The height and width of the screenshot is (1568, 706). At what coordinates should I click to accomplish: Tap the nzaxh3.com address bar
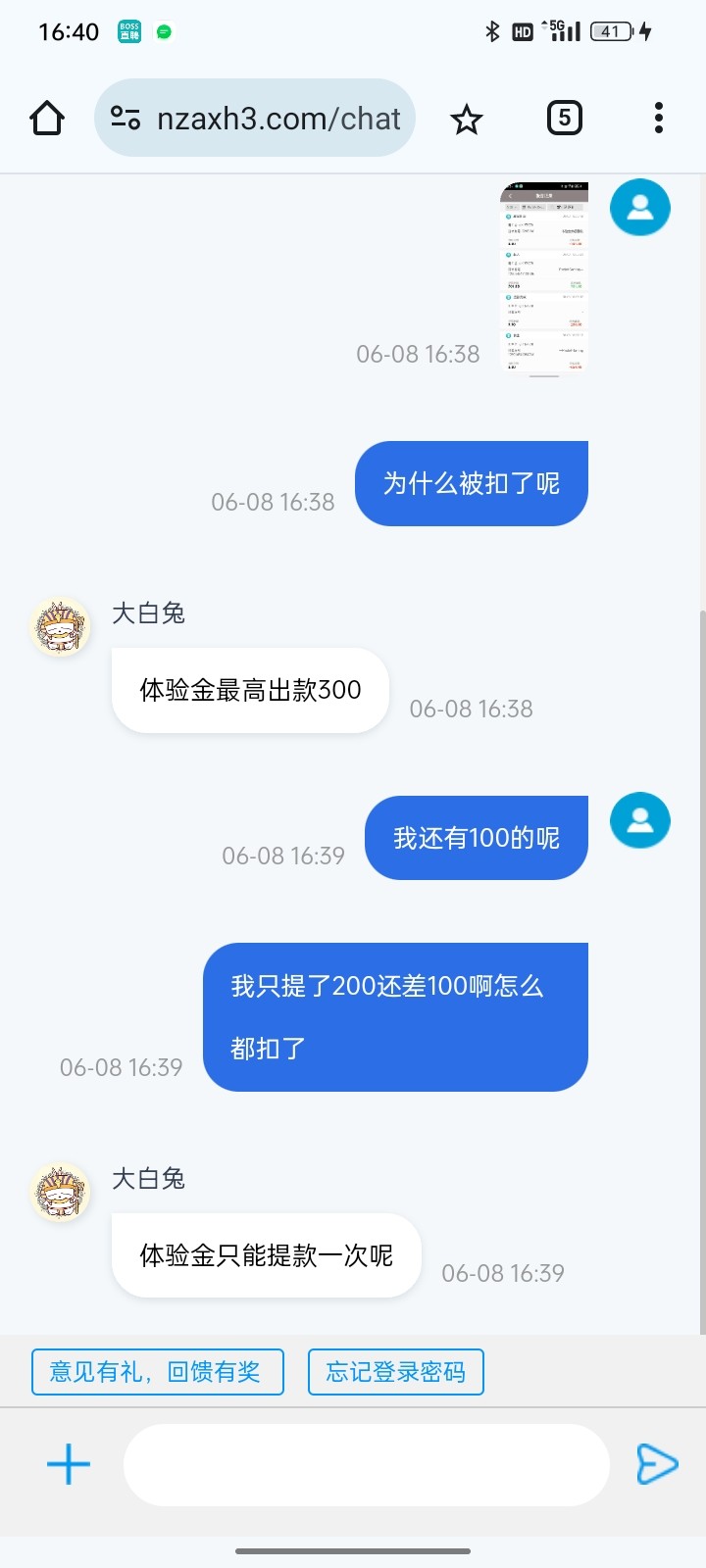pos(255,119)
